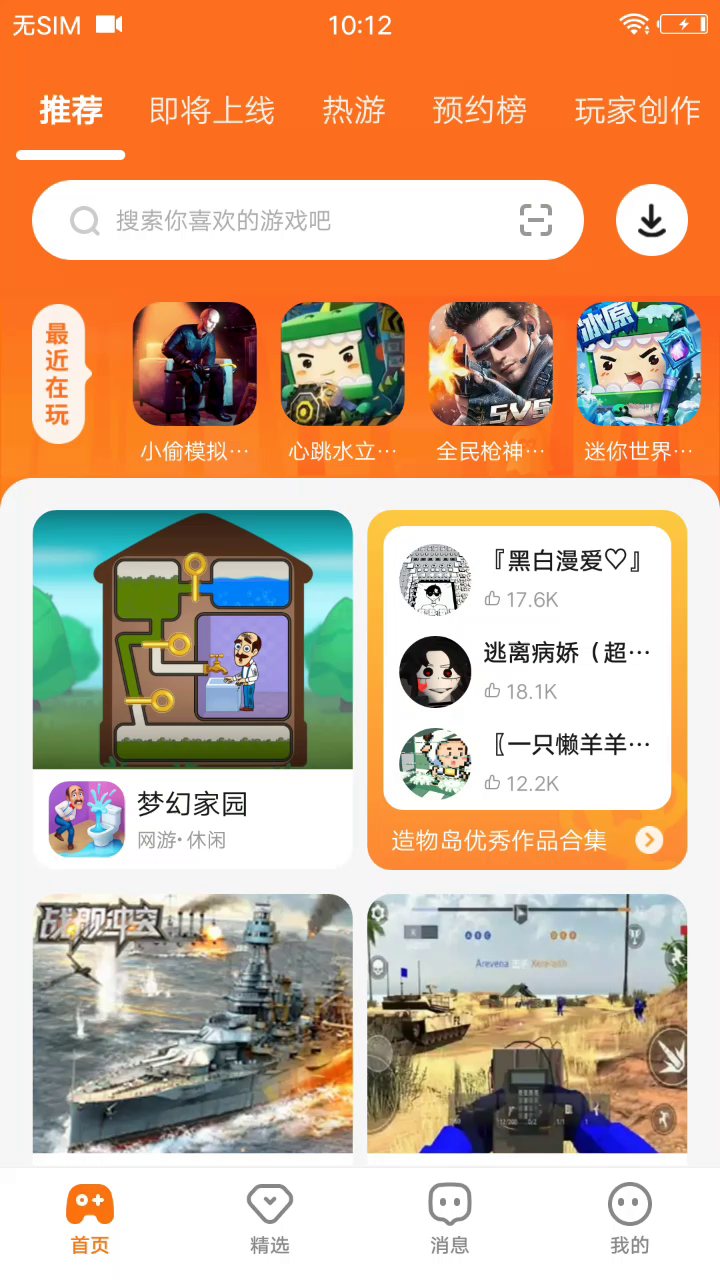The image size is (720, 1280).
Task: Open the 梦幻家园 game card
Action: pyautogui.click(x=193, y=688)
